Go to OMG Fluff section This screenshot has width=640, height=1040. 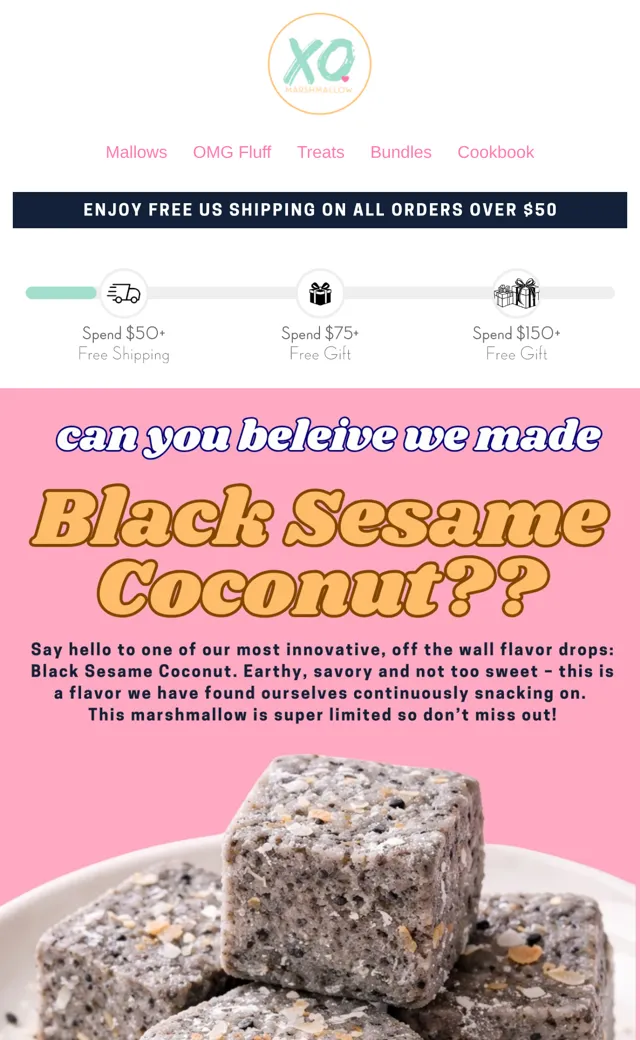(x=231, y=152)
